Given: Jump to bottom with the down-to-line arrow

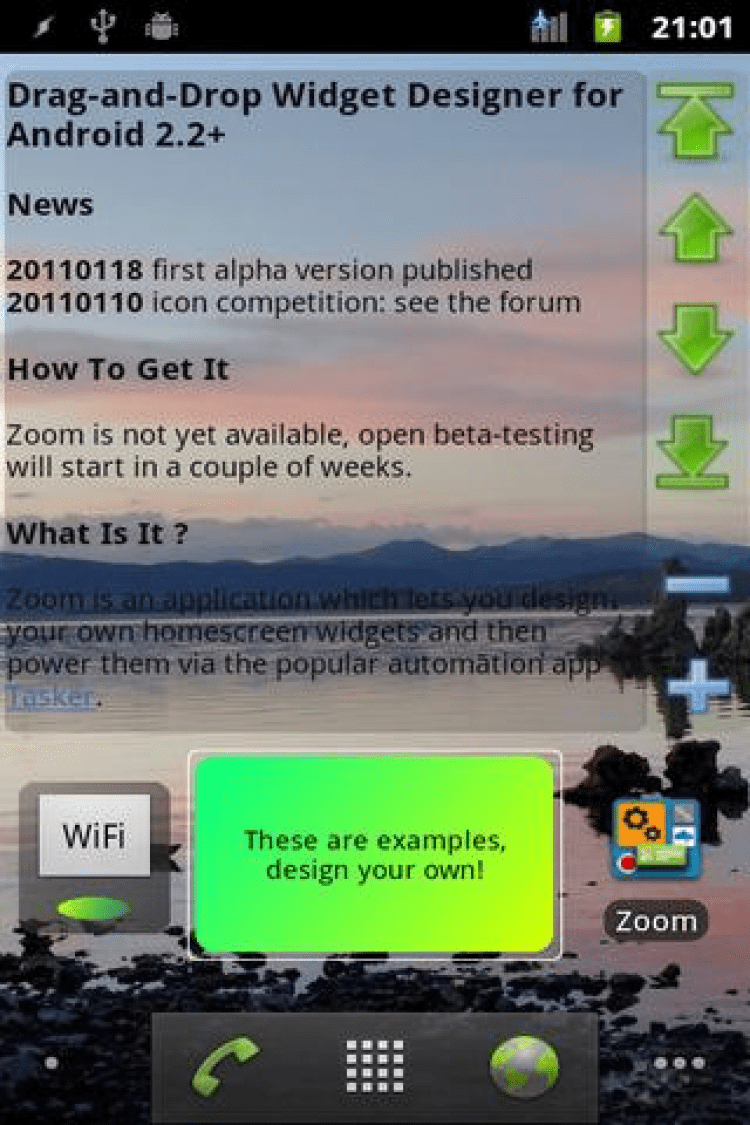Looking at the screenshot, I should click(x=693, y=452).
